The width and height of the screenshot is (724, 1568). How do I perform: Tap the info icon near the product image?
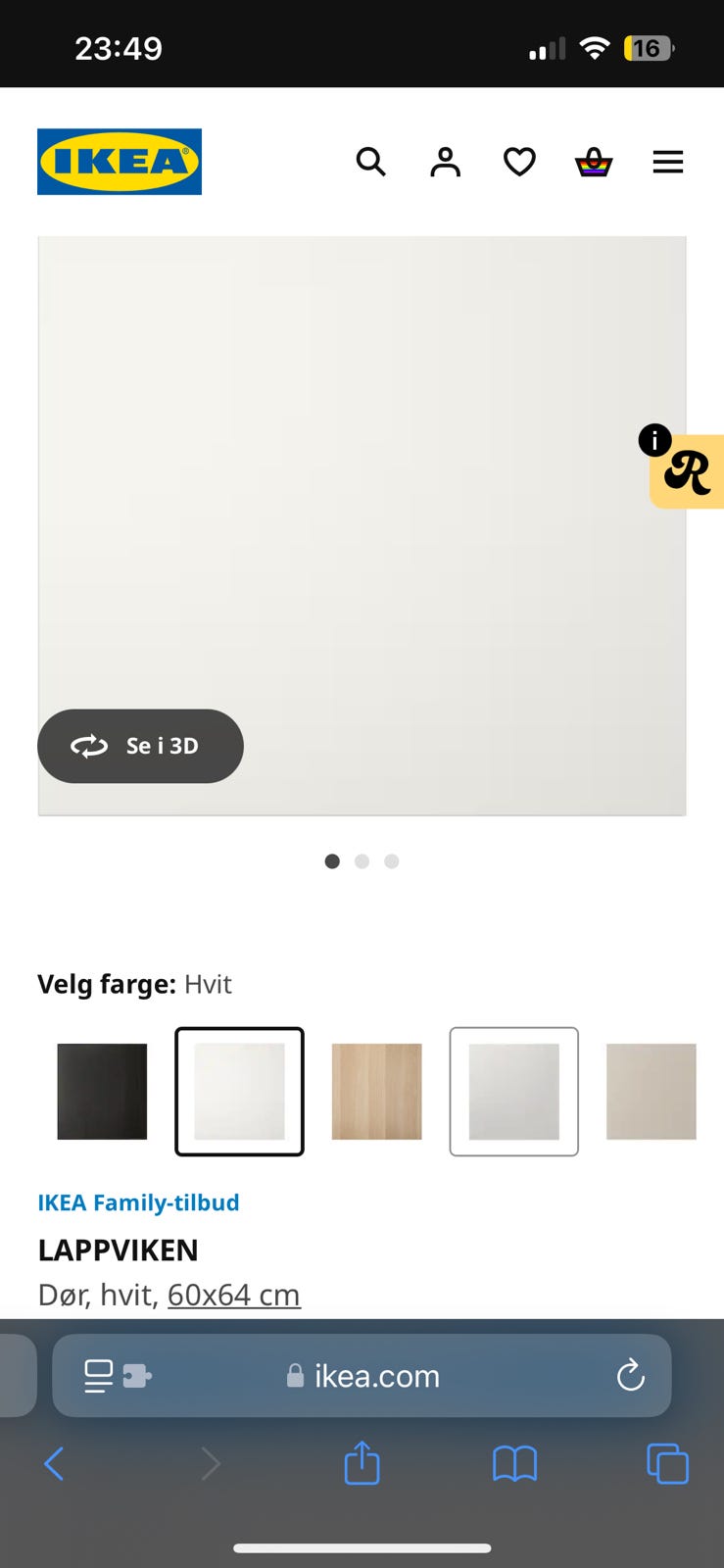(653, 441)
